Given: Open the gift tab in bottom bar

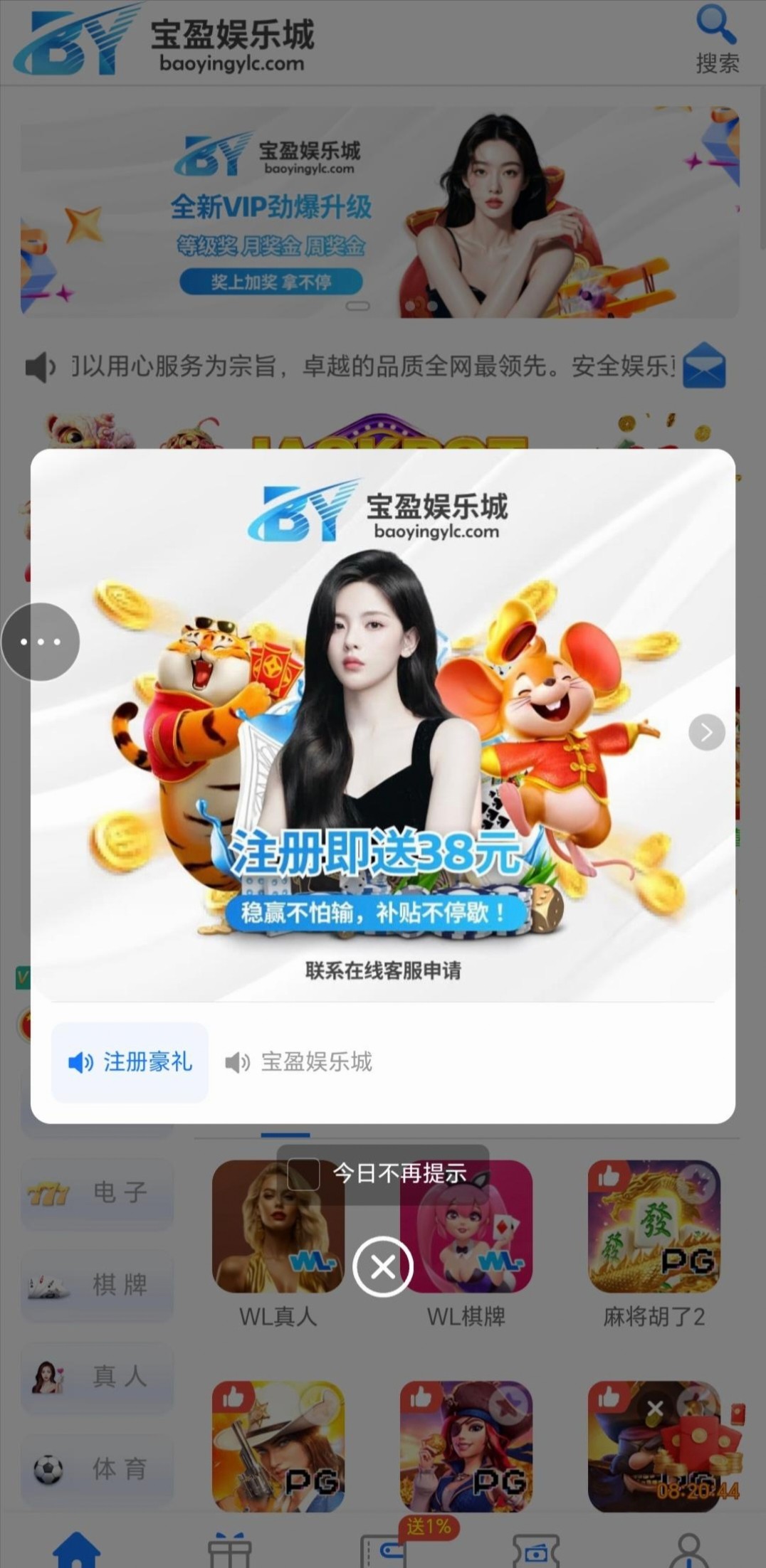Looking at the screenshot, I should click(x=229, y=1551).
